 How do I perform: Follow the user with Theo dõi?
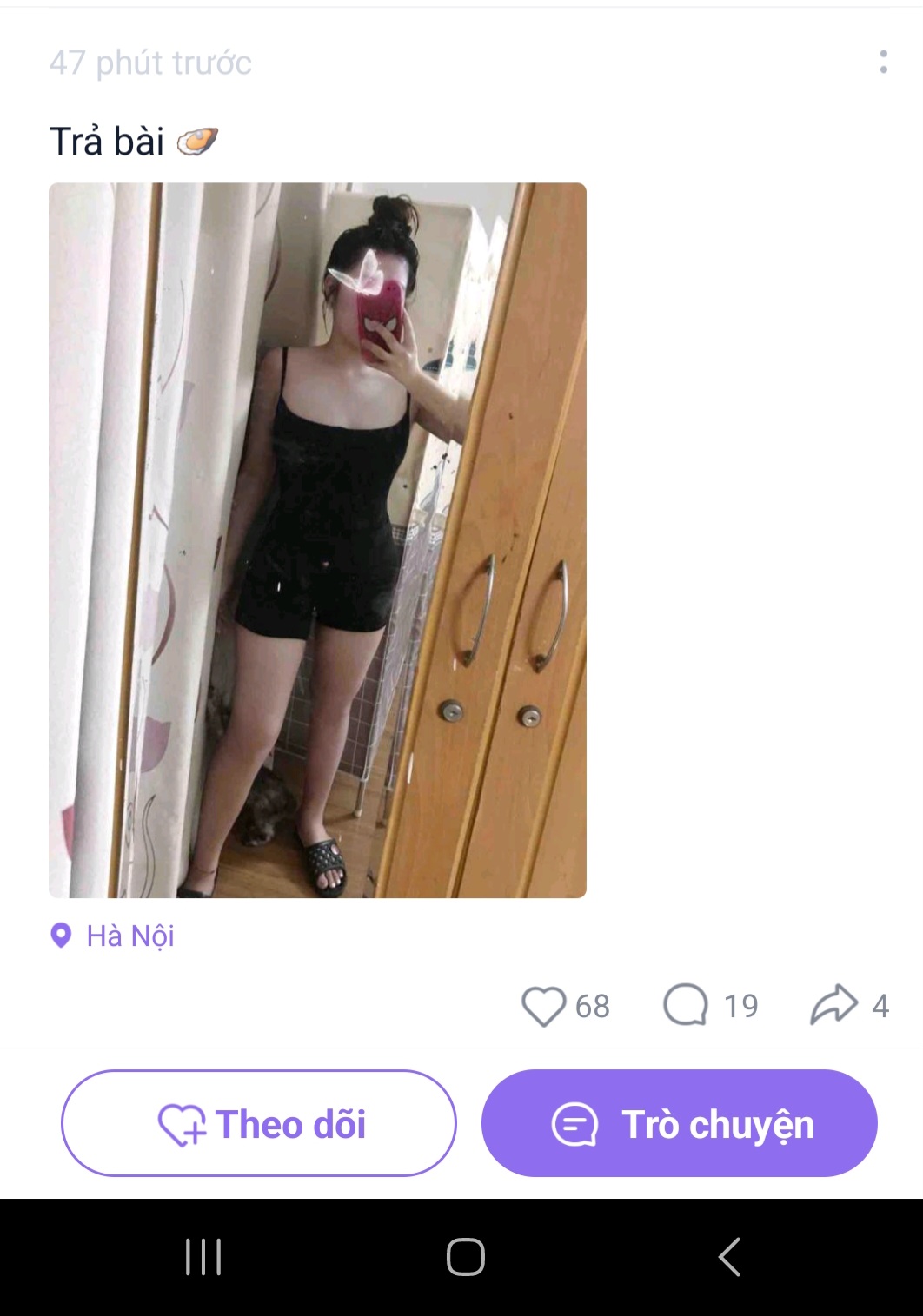point(259,1123)
